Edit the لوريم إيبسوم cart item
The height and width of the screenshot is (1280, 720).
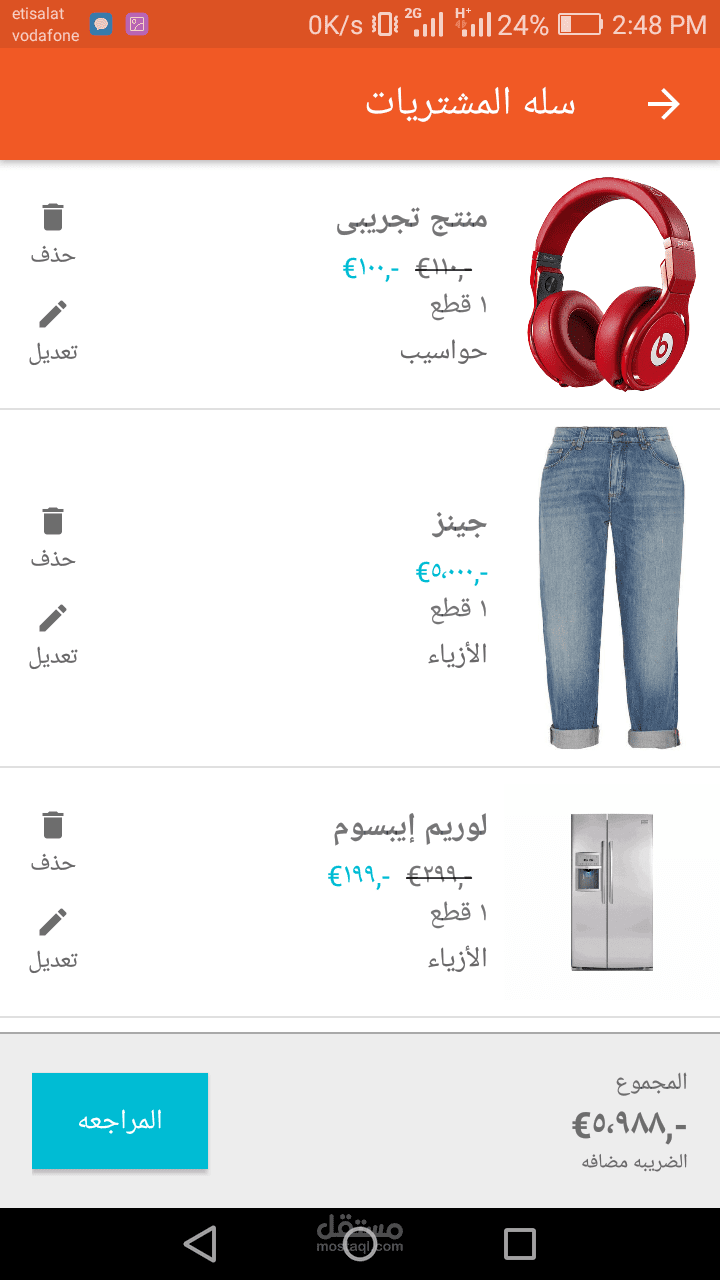[x=53, y=939]
